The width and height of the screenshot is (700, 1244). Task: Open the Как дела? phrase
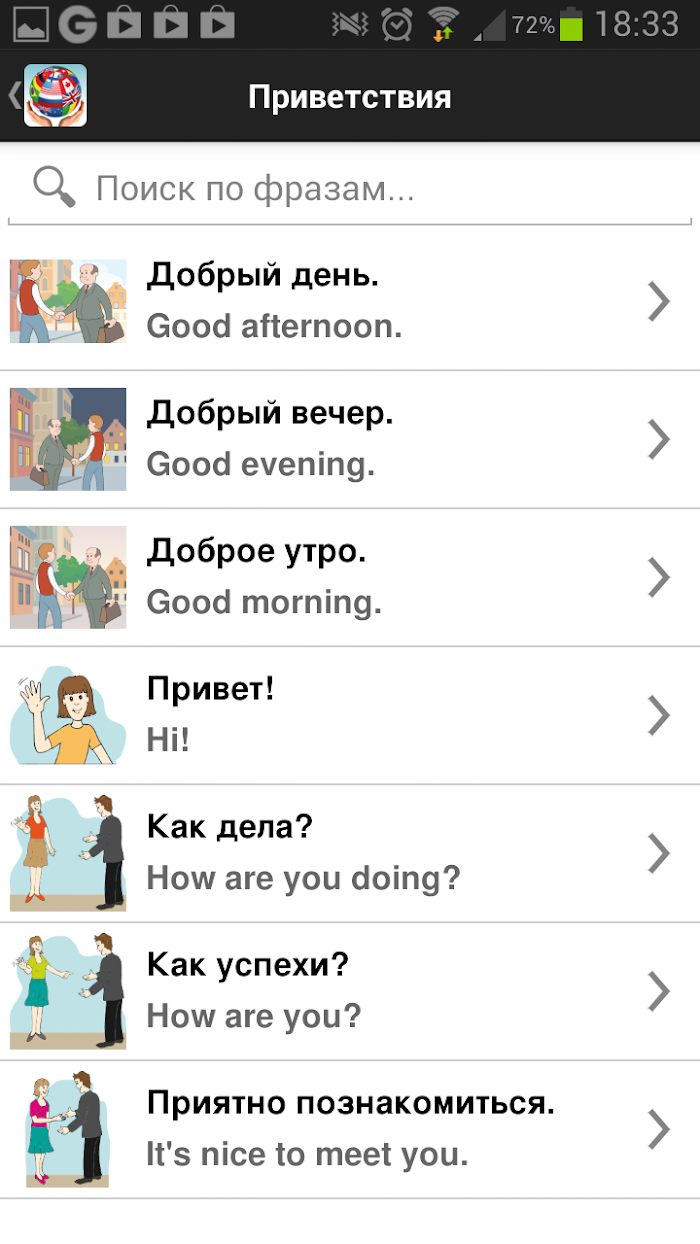coord(350,854)
